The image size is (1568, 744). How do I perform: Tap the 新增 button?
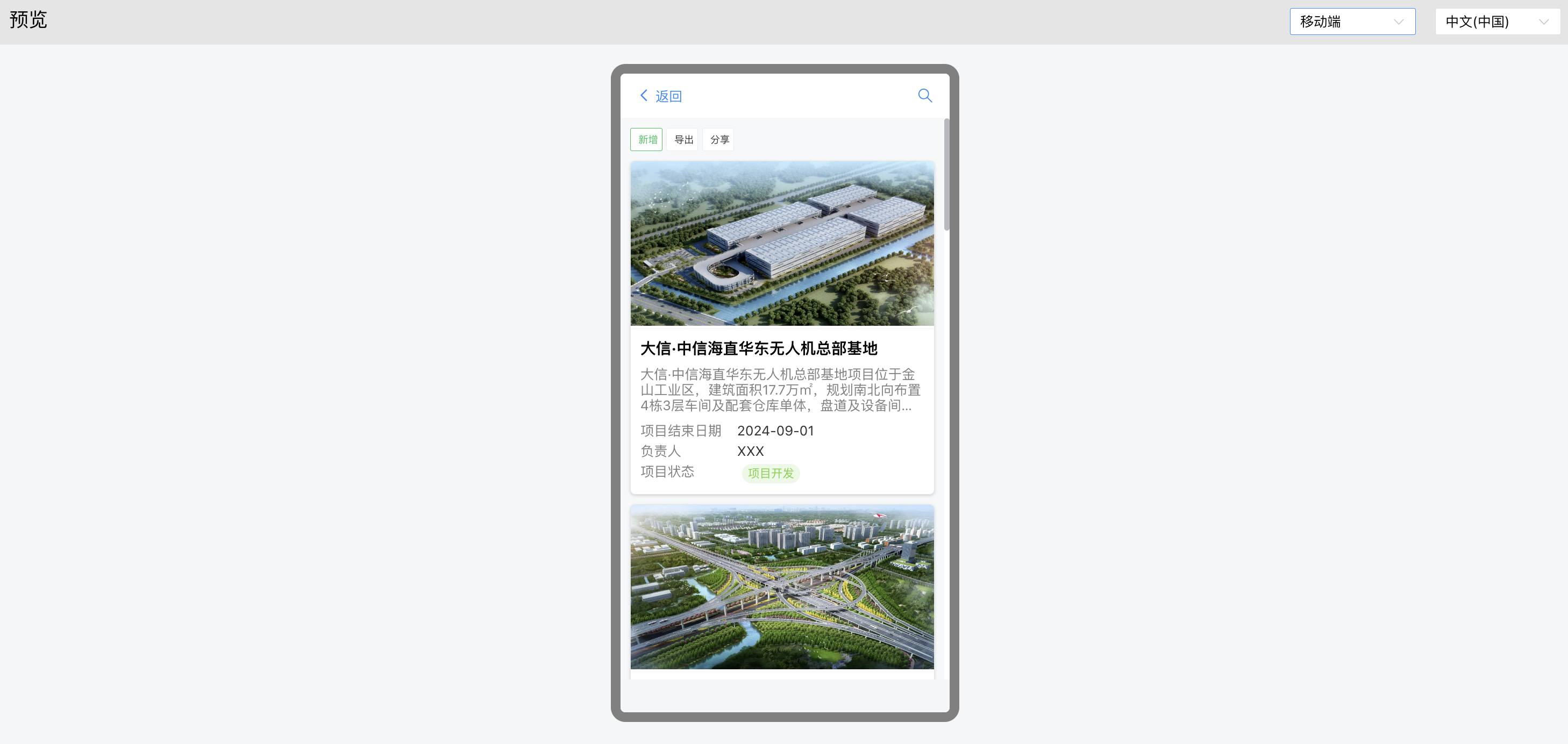(x=646, y=139)
